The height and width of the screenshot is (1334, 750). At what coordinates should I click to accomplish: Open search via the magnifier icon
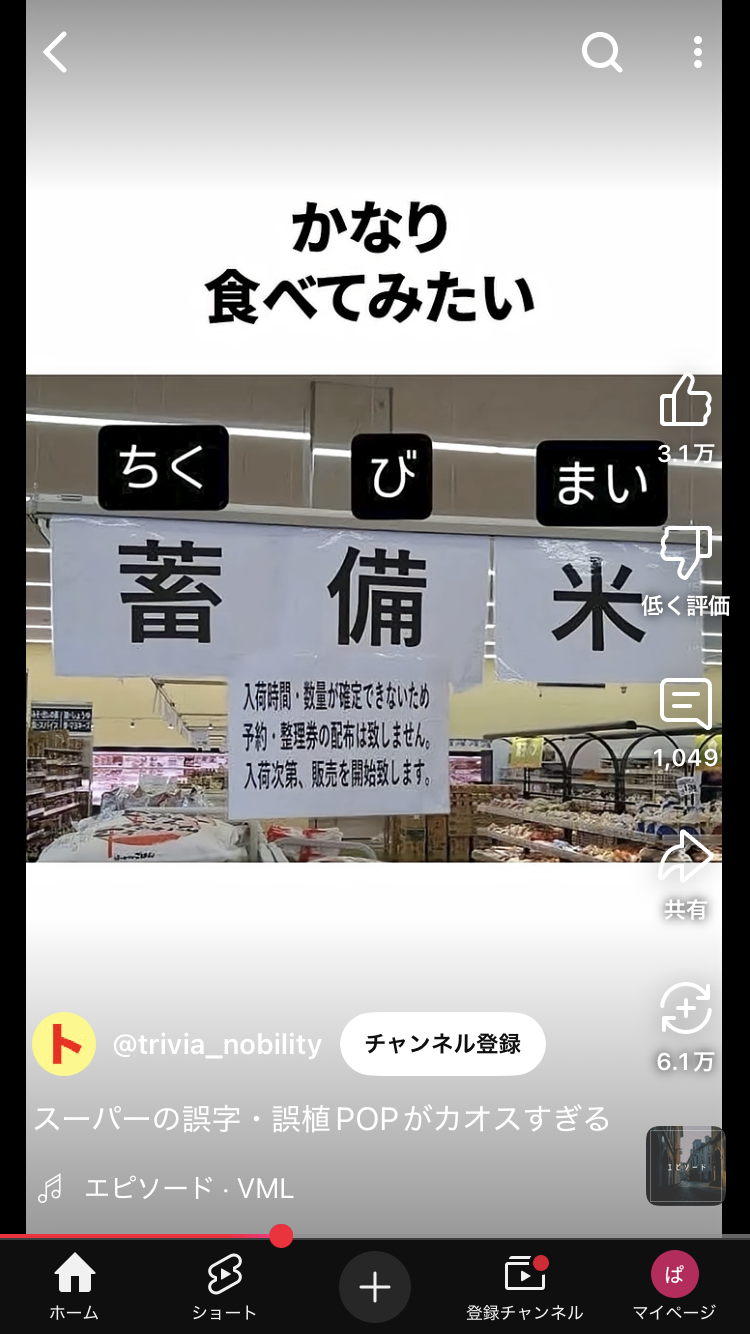(602, 52)
